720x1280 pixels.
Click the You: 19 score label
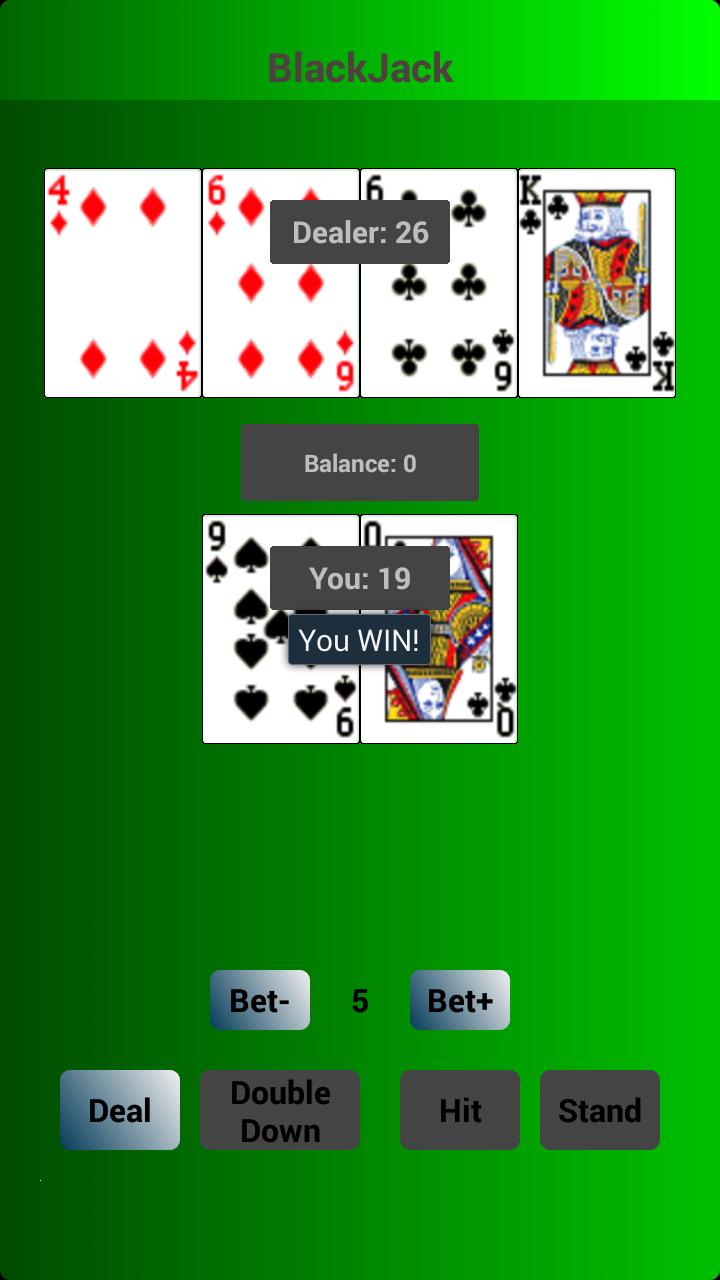coord(359,577)
